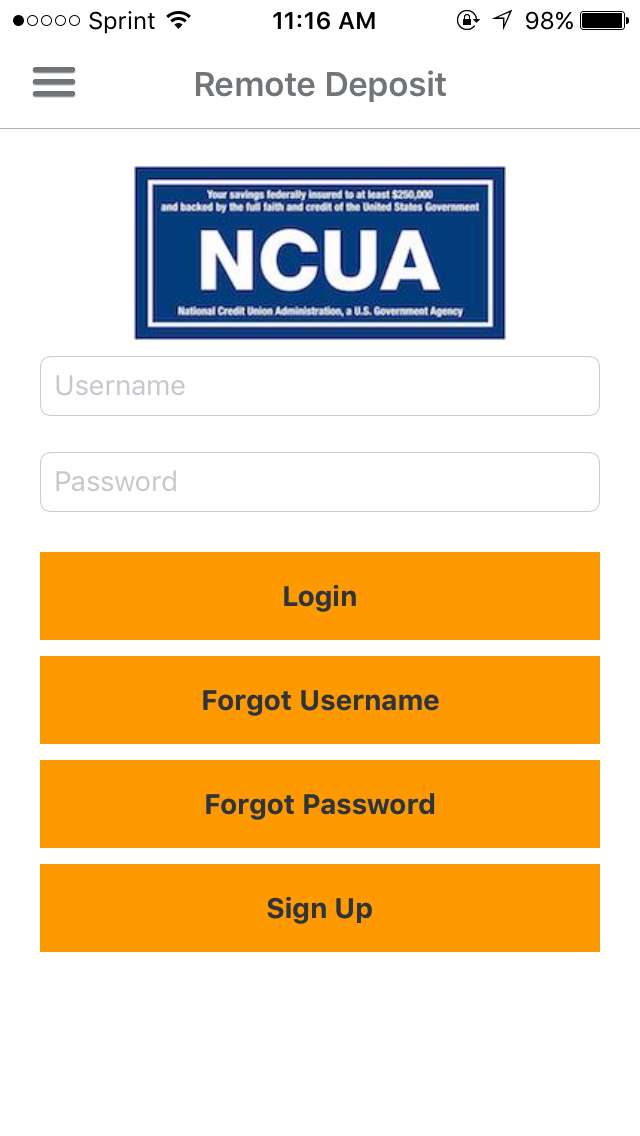Select Forgot Username
The width and height of the screenshot is (640, 1136).
[320, 700]
